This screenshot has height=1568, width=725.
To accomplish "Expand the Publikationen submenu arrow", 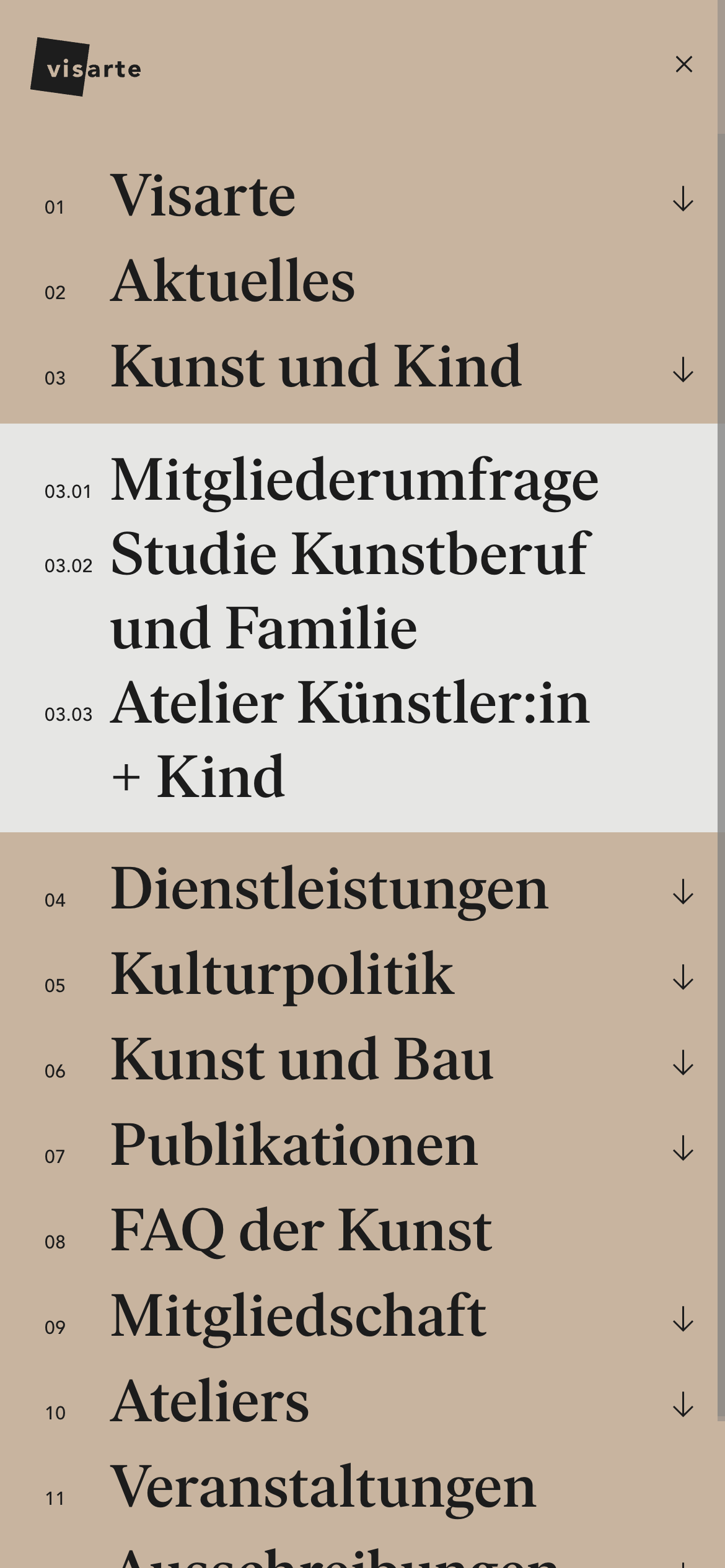I will (683, 1149).
